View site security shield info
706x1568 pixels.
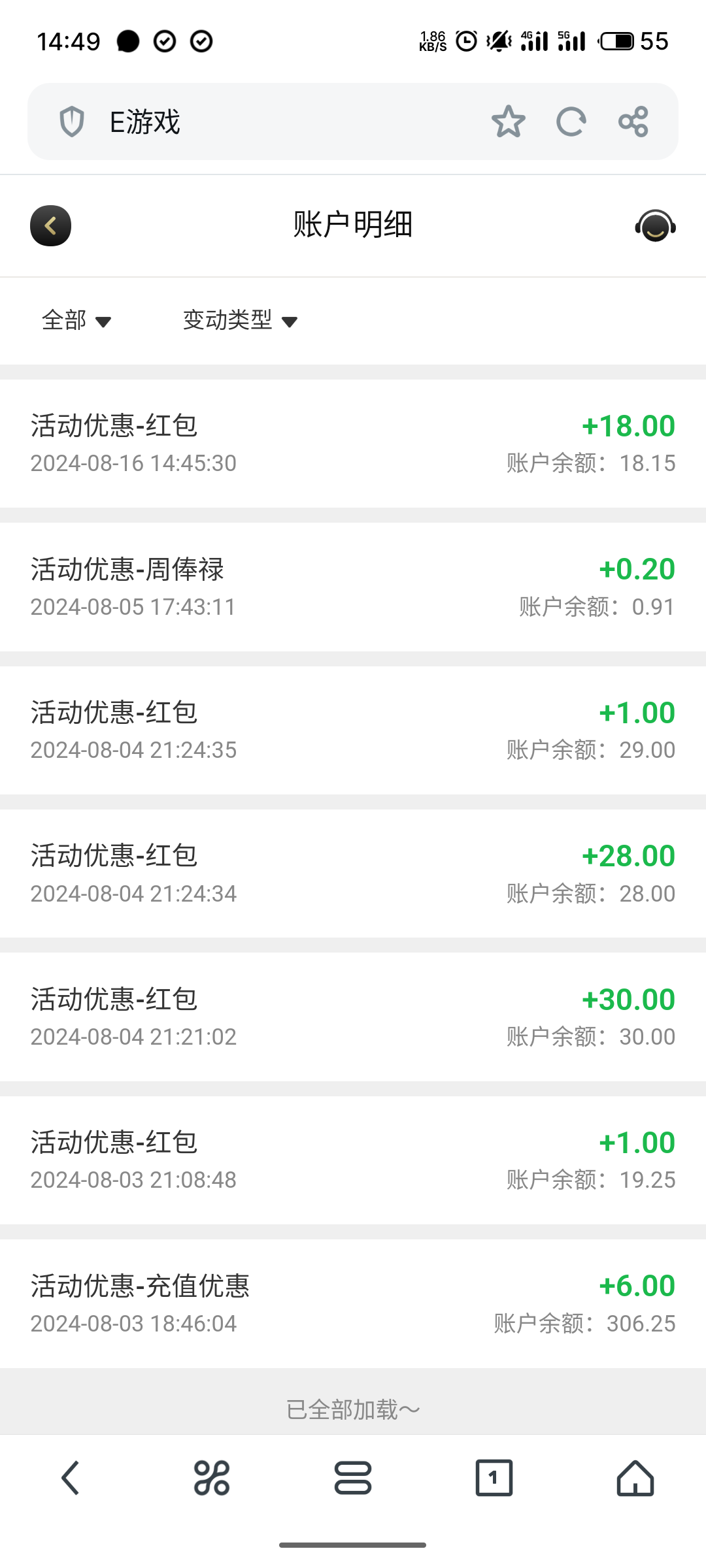coord(72,122)
